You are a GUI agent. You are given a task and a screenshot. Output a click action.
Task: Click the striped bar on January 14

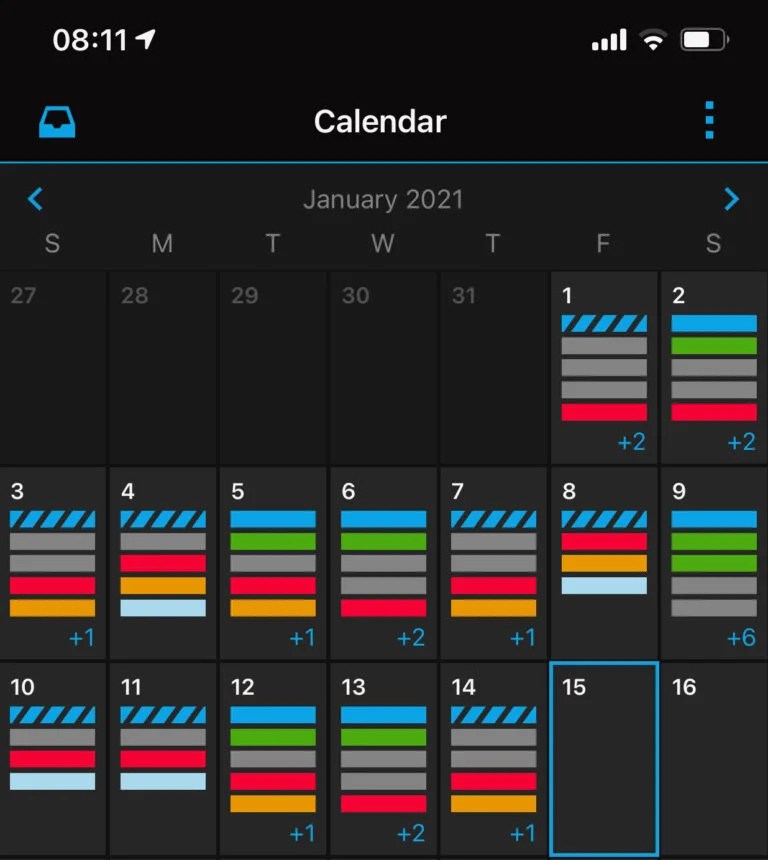(493, 714)
